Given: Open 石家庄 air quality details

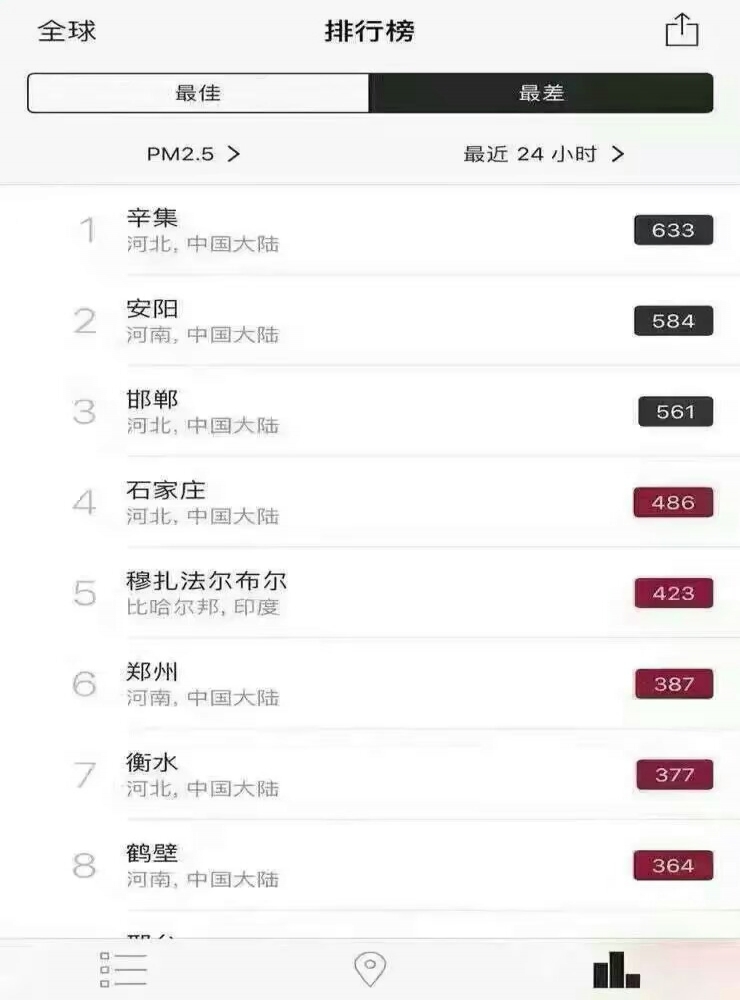Looking at the screenshot, I should pos(370,502).
